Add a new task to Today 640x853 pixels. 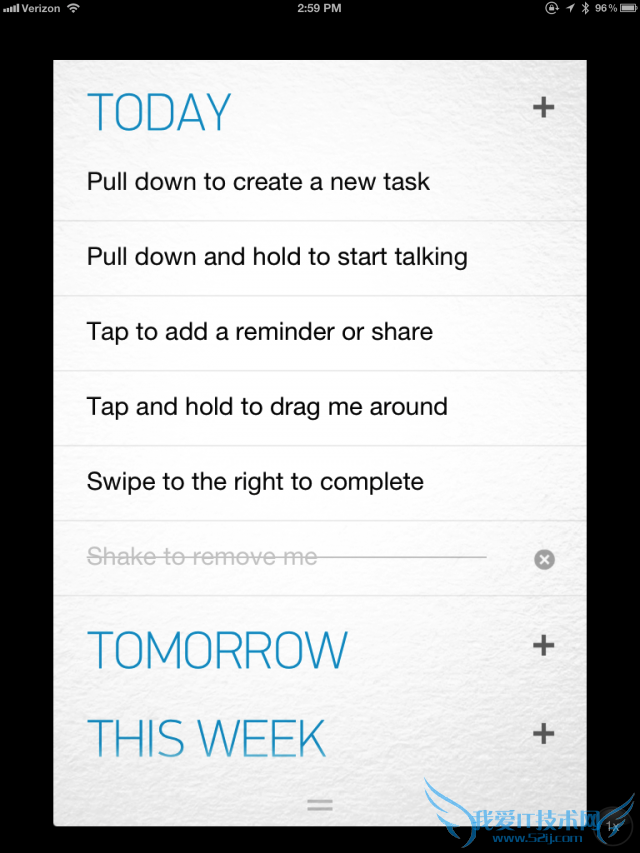[x=543, y=108]
